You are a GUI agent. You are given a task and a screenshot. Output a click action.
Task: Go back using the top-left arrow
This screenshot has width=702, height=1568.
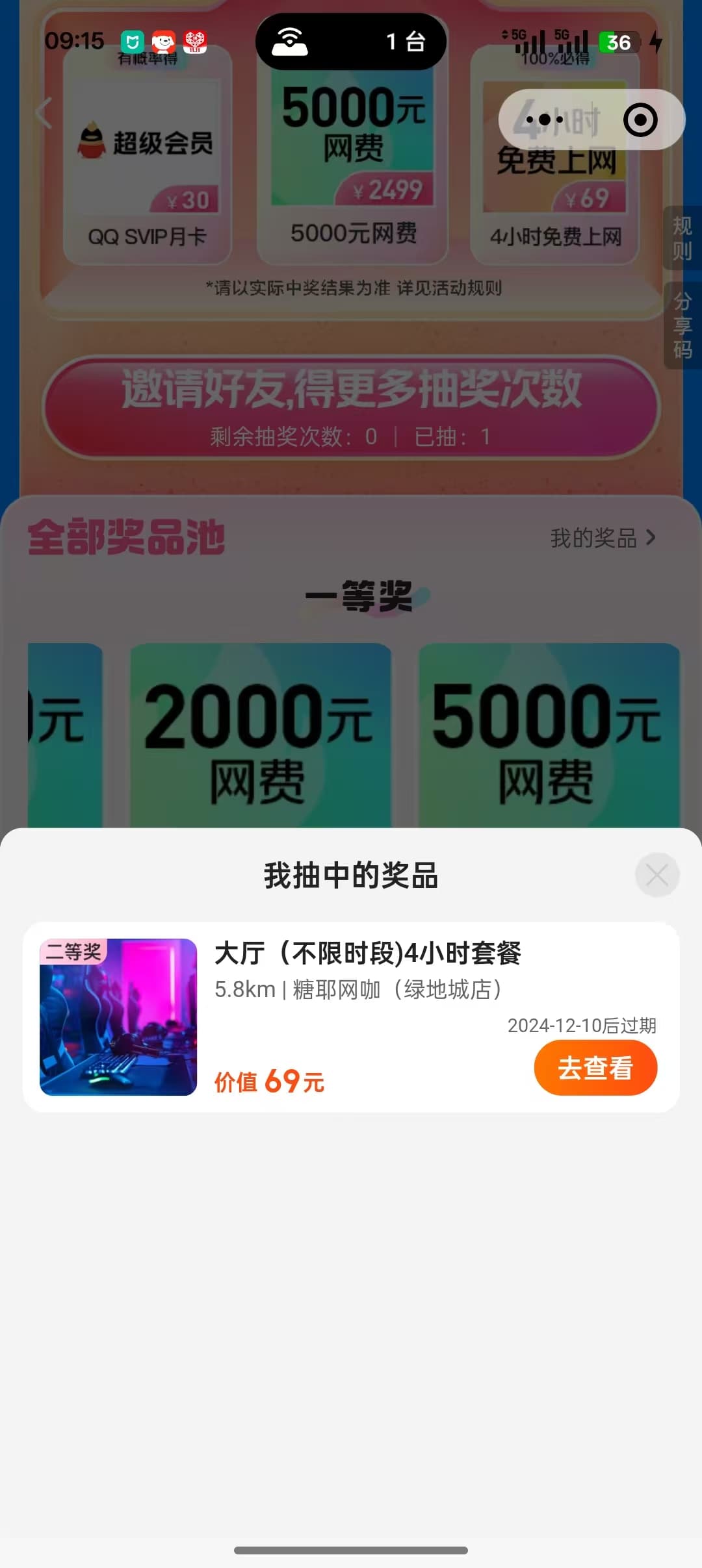click(x=43, y=113)
